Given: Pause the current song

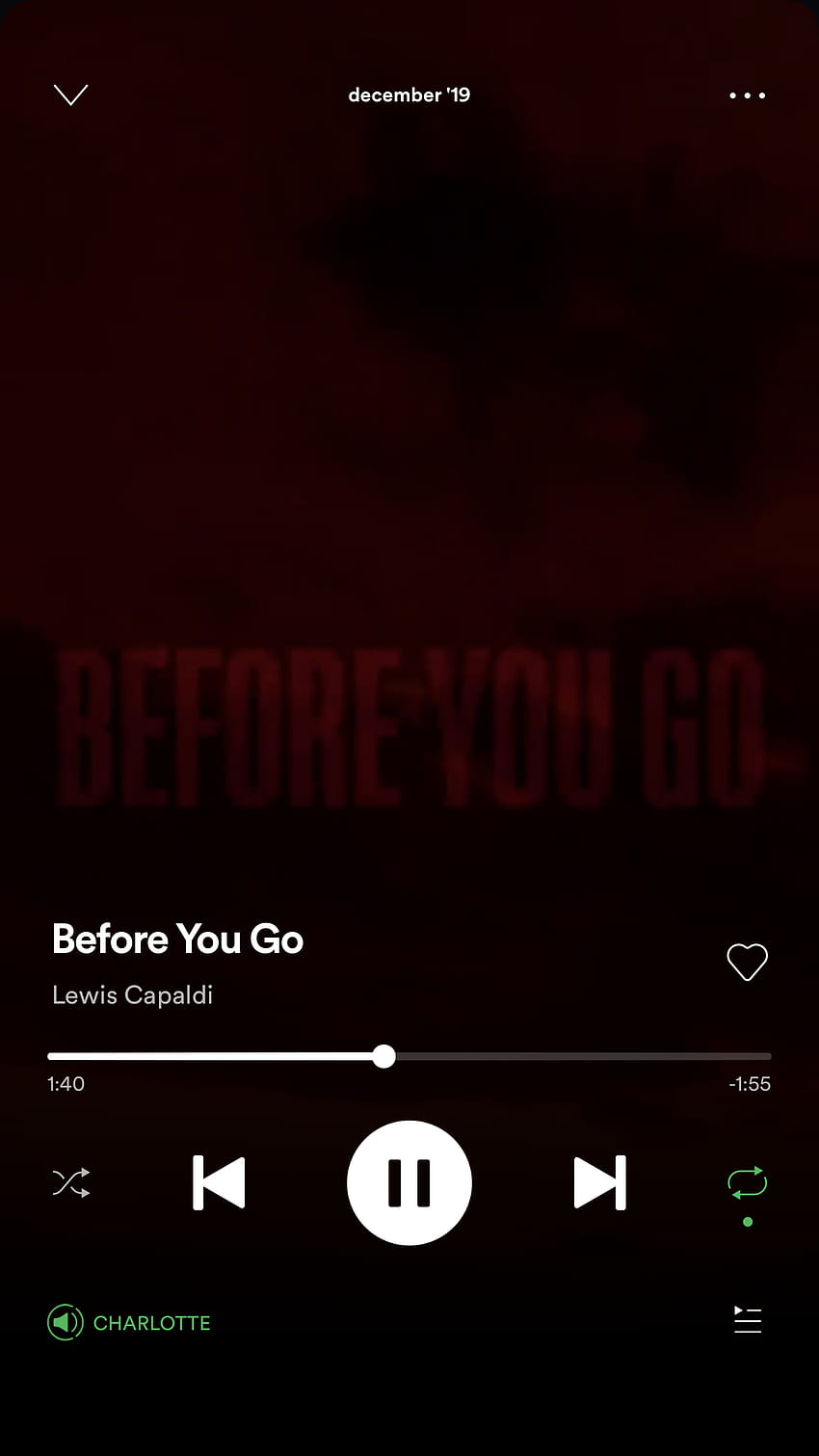Looking at the screenshot, I should click(x=409, y=1182).
